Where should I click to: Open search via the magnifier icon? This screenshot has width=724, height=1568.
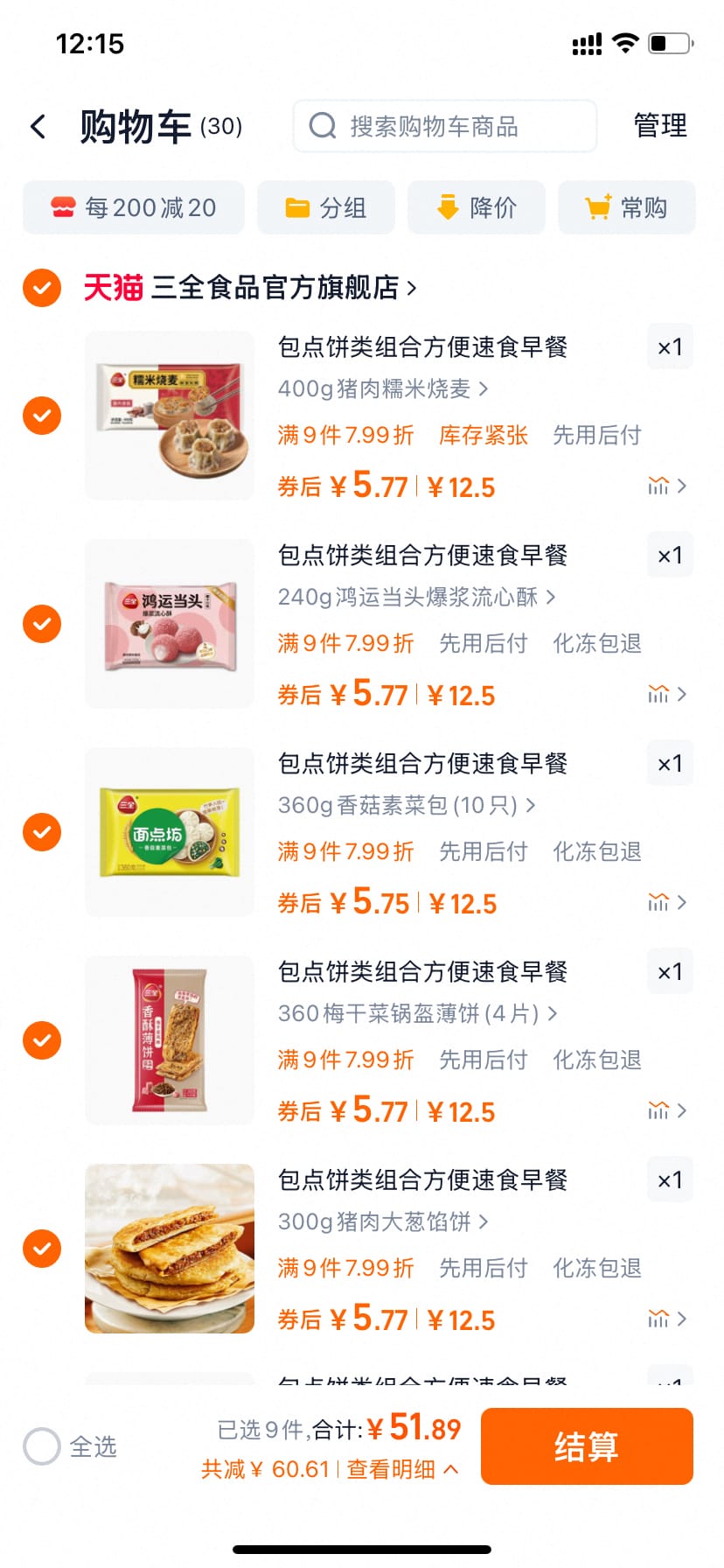pyautogui.click(x=323, y=126)
